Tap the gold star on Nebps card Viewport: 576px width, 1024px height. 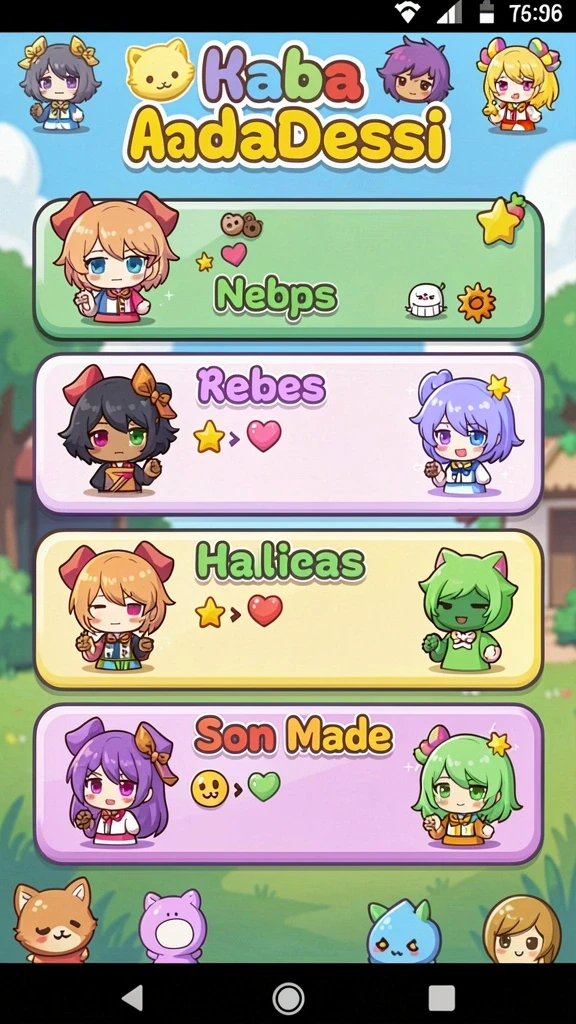coord(500,220)
